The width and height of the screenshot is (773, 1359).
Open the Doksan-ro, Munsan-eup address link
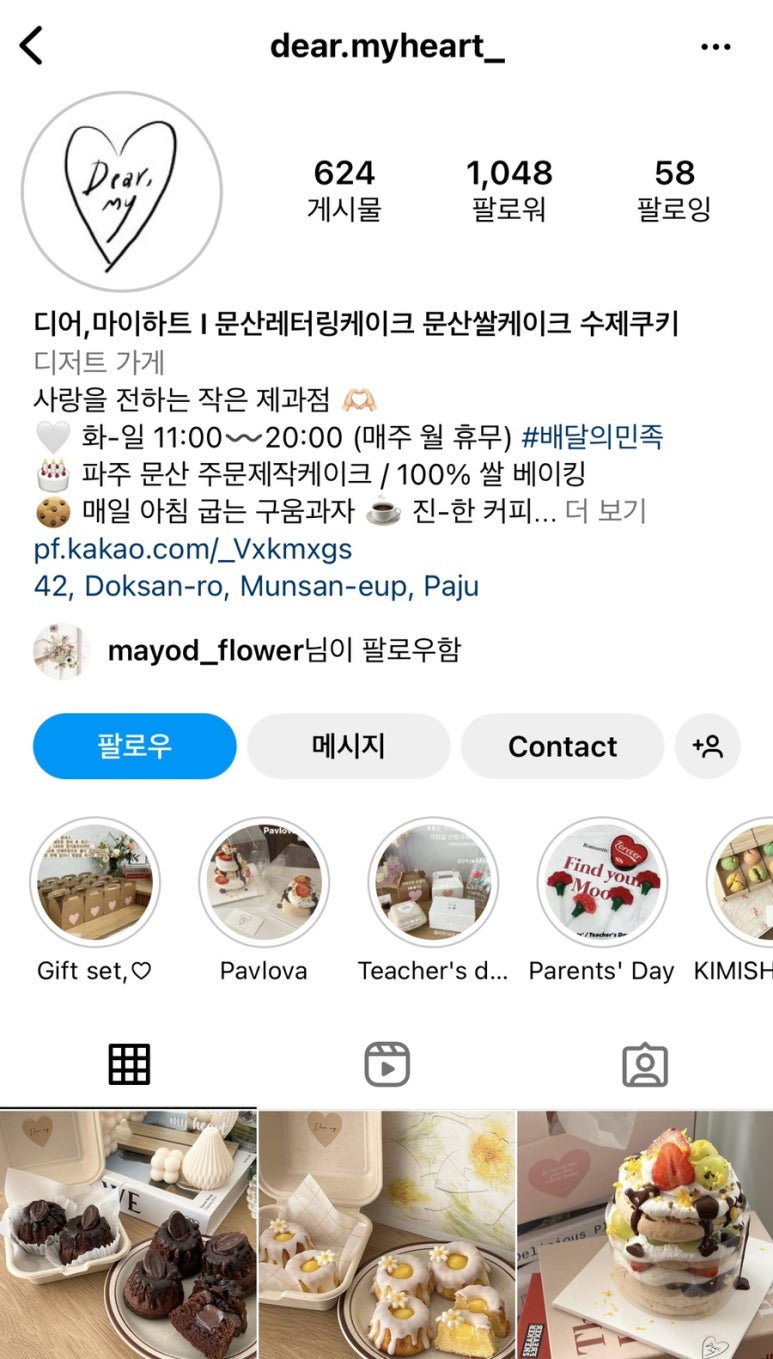point(256,586)
